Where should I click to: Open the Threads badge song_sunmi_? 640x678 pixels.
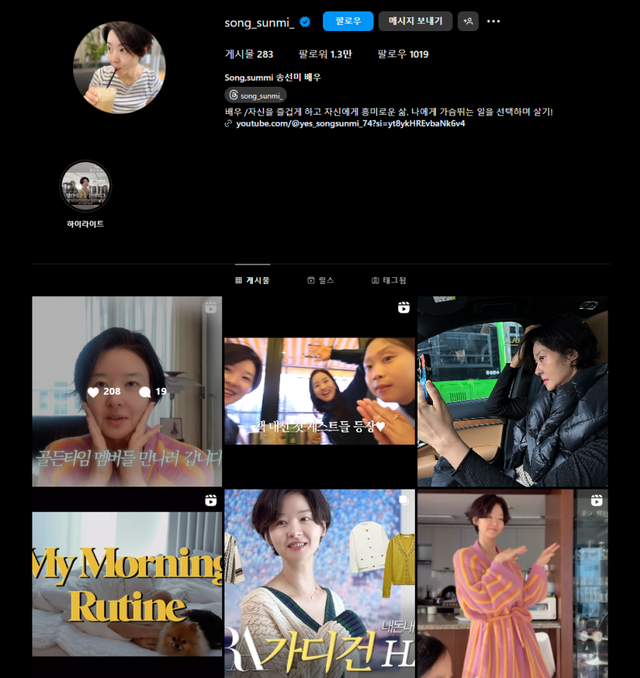[x=255, y=95]
